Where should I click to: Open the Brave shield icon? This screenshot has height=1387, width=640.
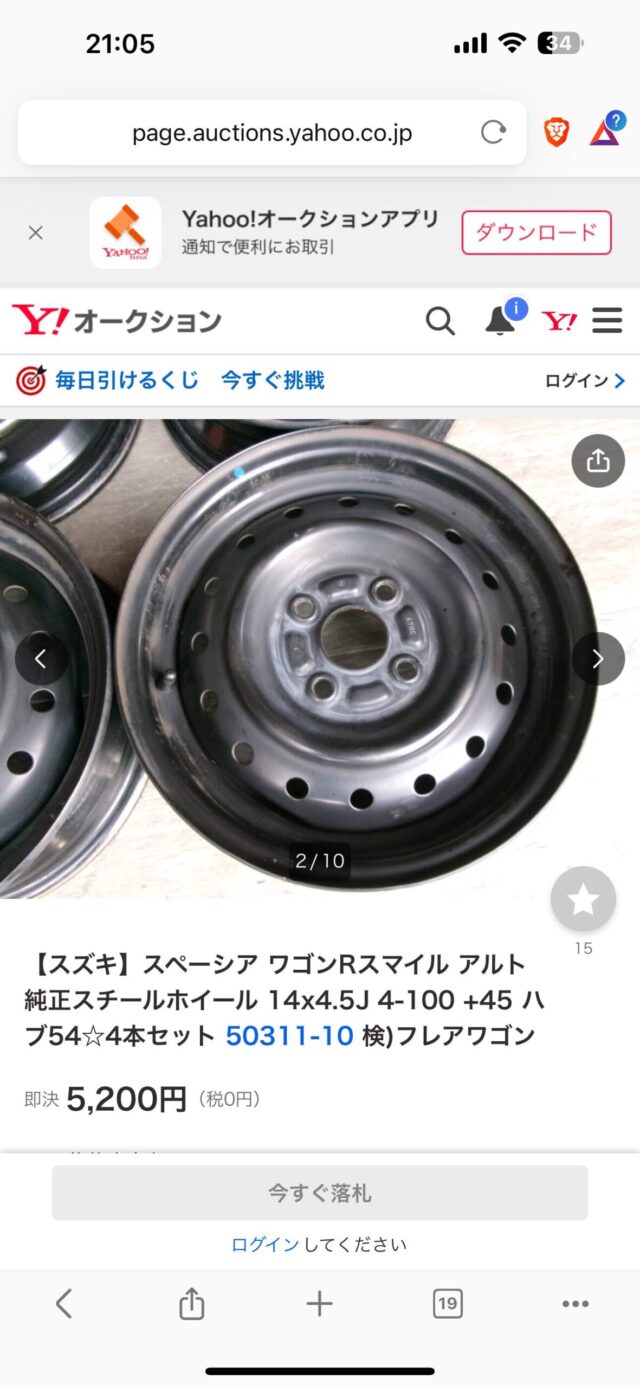[556, 133]
